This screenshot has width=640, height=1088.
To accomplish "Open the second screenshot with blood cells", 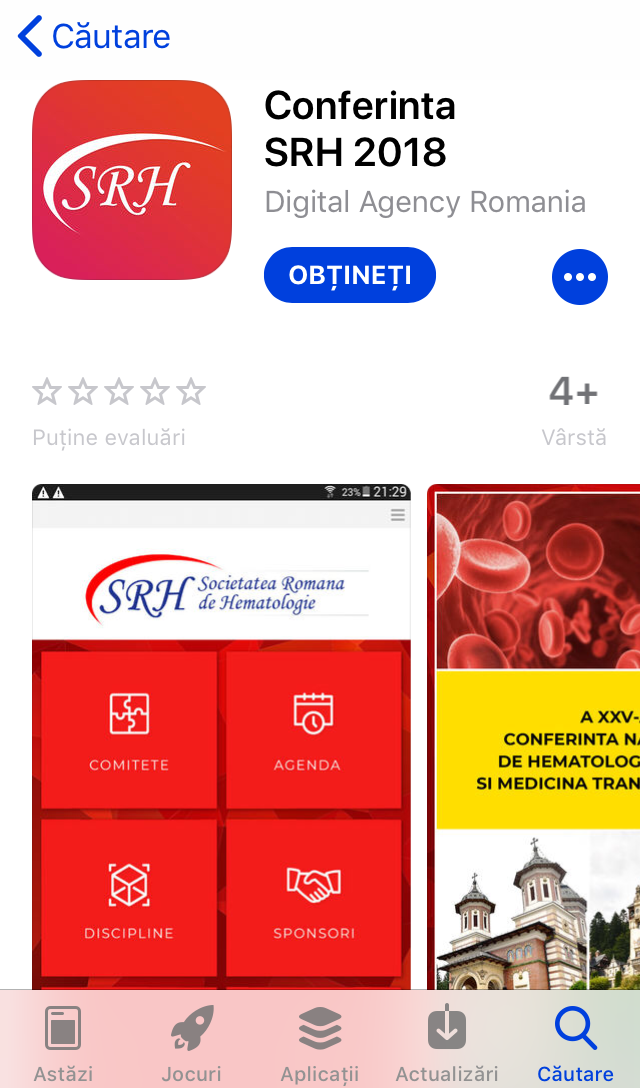I will (x=536, y=735).
